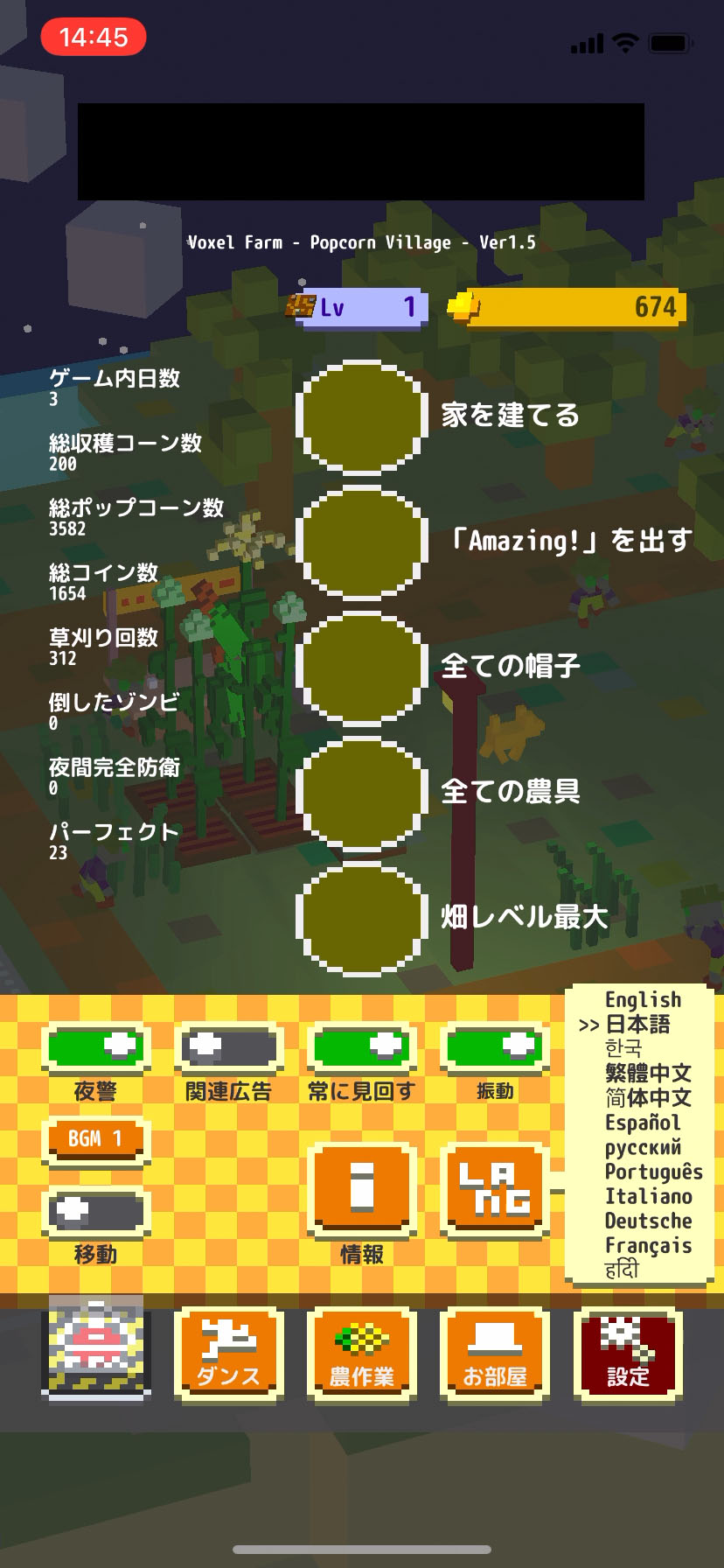Enable the 関連広告 switch
This screenshot has height=1568, width=724.
(229, 1047)
